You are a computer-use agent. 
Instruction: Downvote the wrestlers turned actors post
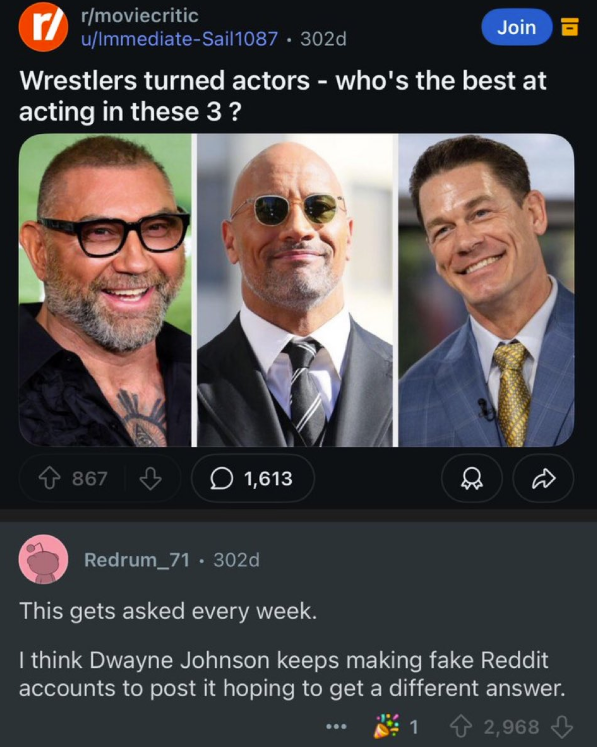click(x=151, y=478)
